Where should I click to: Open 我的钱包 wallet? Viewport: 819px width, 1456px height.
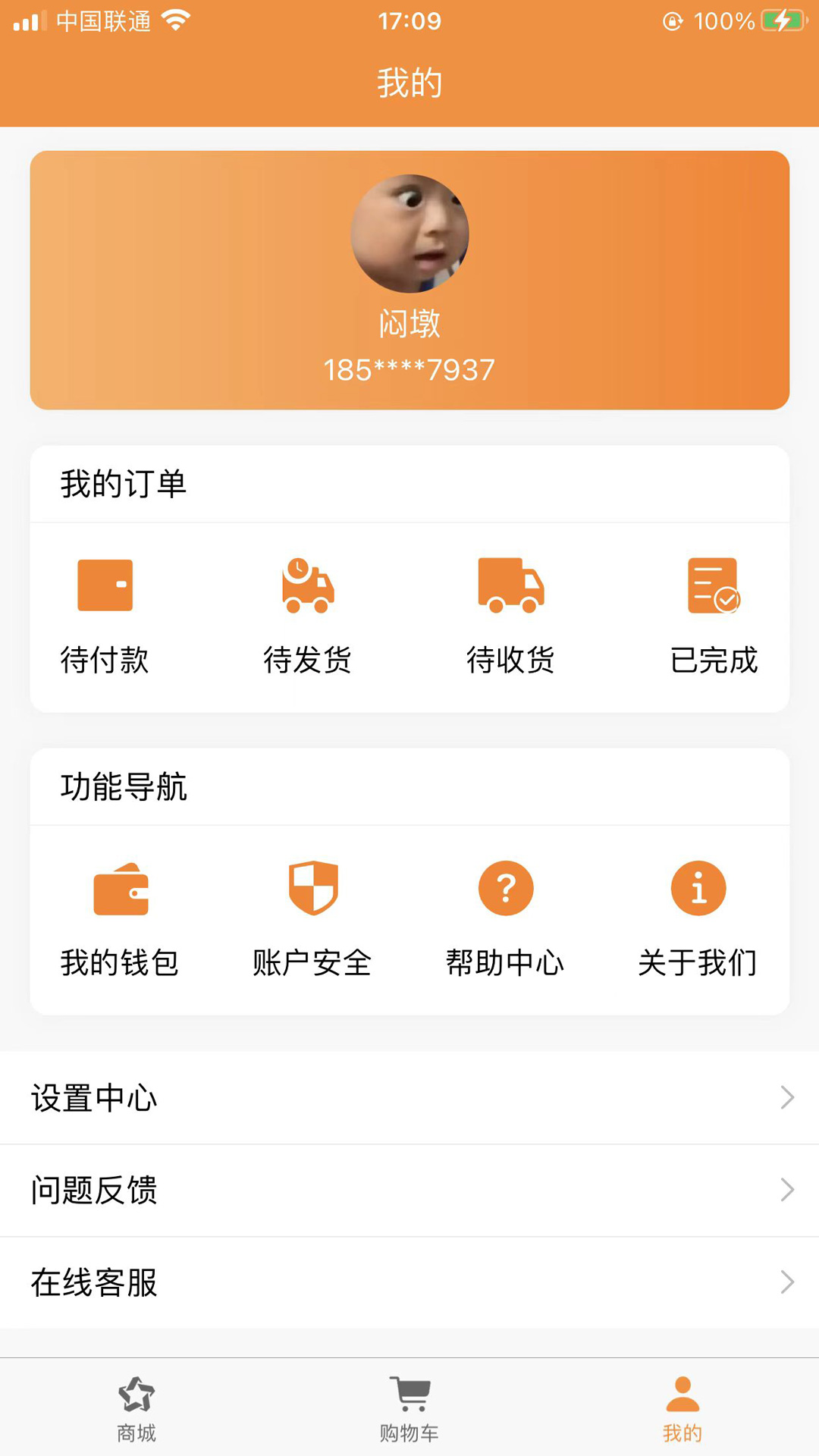(121, 918)
